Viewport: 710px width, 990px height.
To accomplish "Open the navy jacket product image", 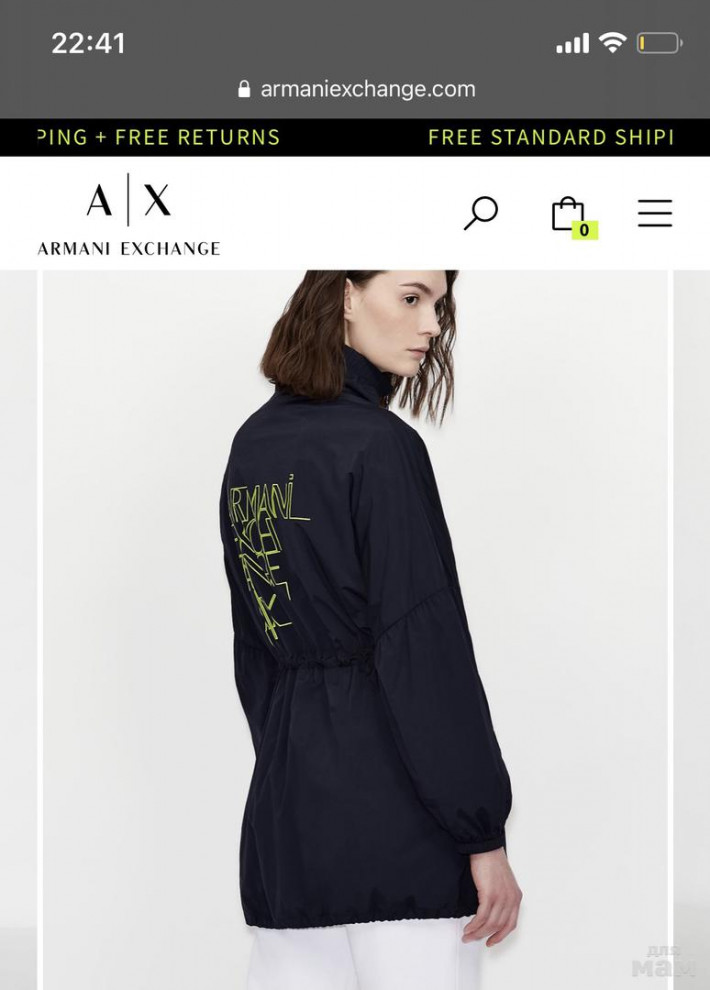I will point(356,630).
